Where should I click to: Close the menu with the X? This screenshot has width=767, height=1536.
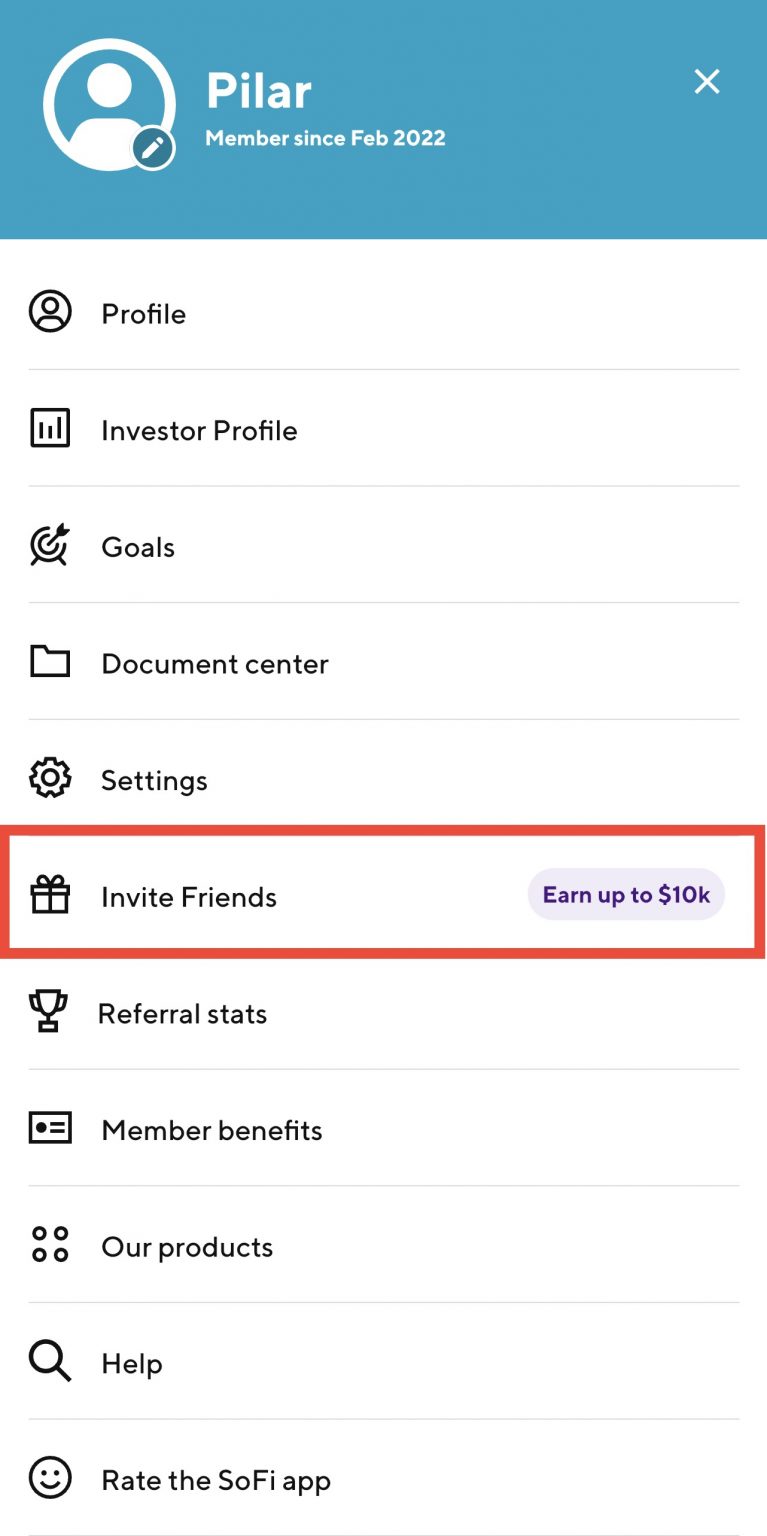707,82
